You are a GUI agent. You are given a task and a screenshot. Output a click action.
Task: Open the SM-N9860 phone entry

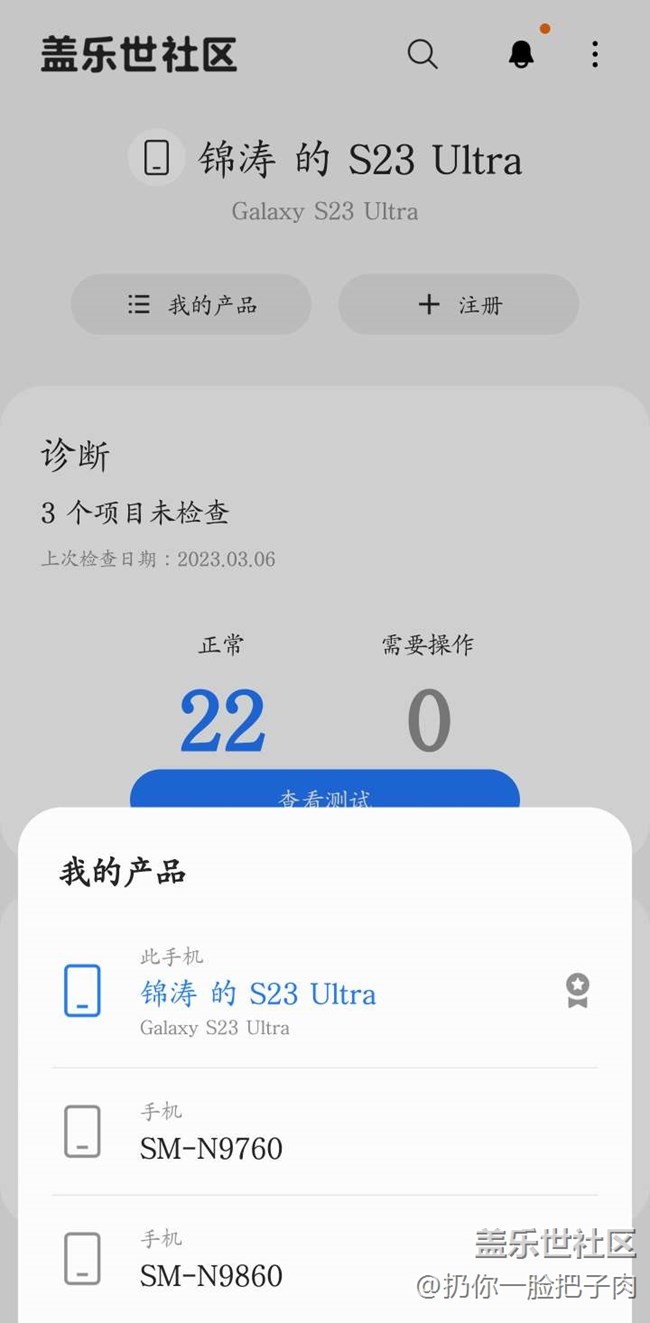(212, 1275)
